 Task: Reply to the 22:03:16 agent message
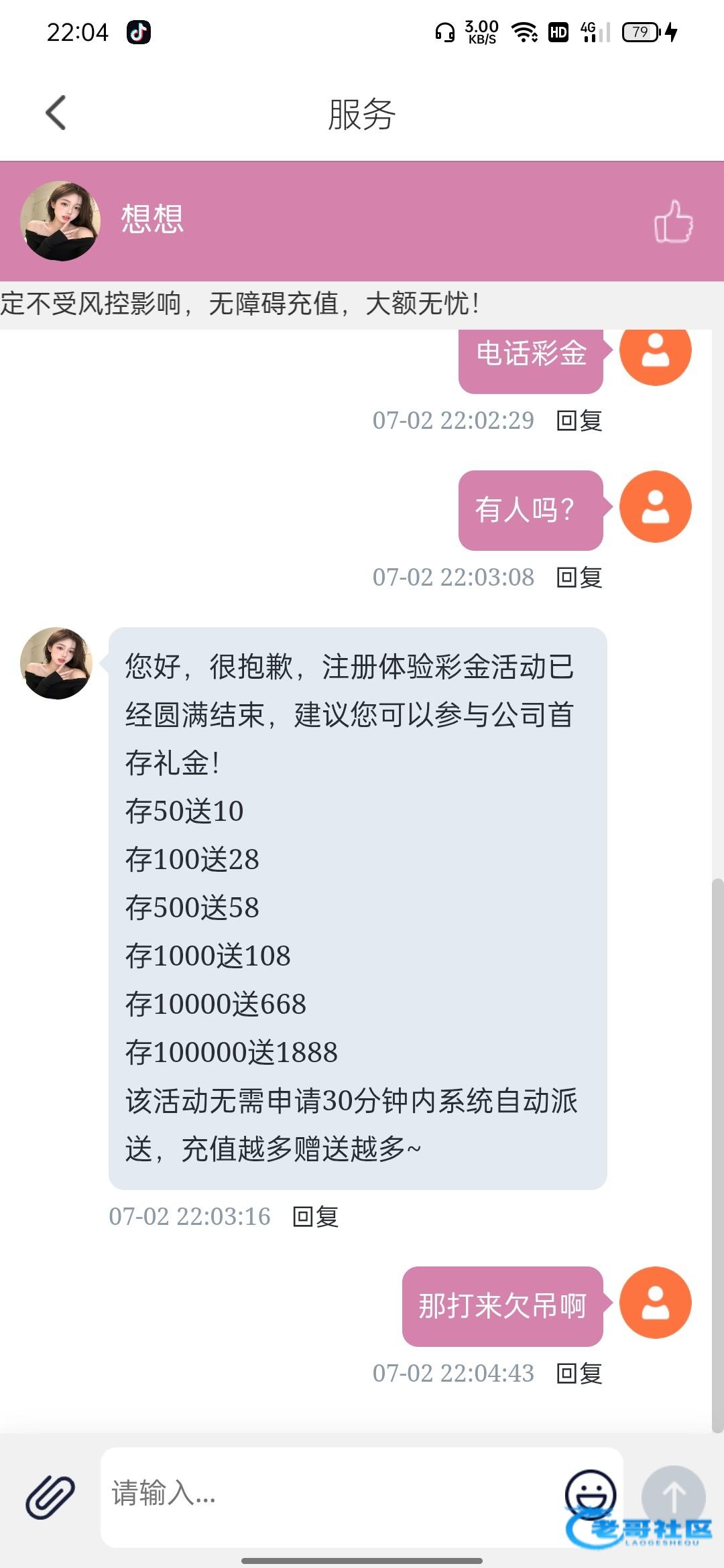point(316,1217)
